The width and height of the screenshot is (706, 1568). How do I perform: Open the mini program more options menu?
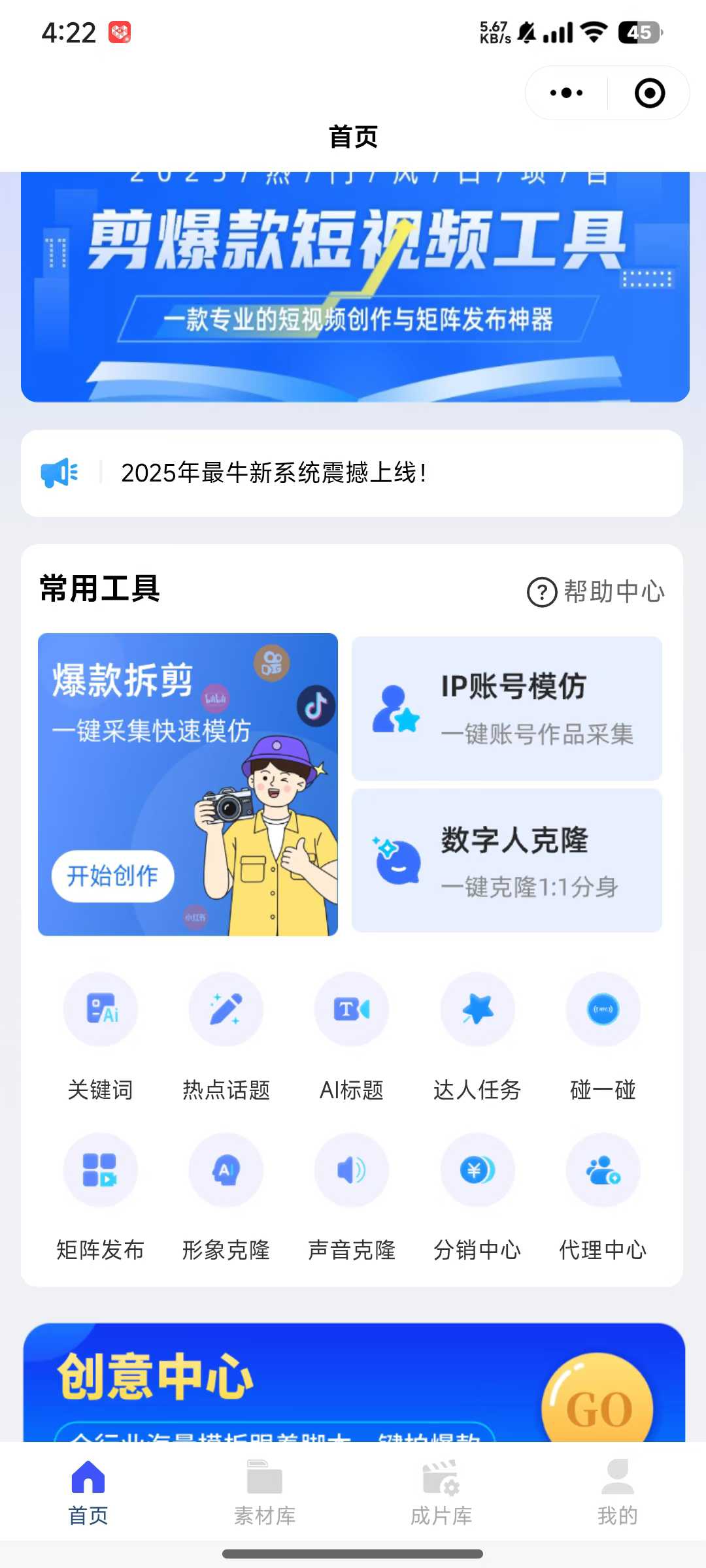tap(567, 93)
